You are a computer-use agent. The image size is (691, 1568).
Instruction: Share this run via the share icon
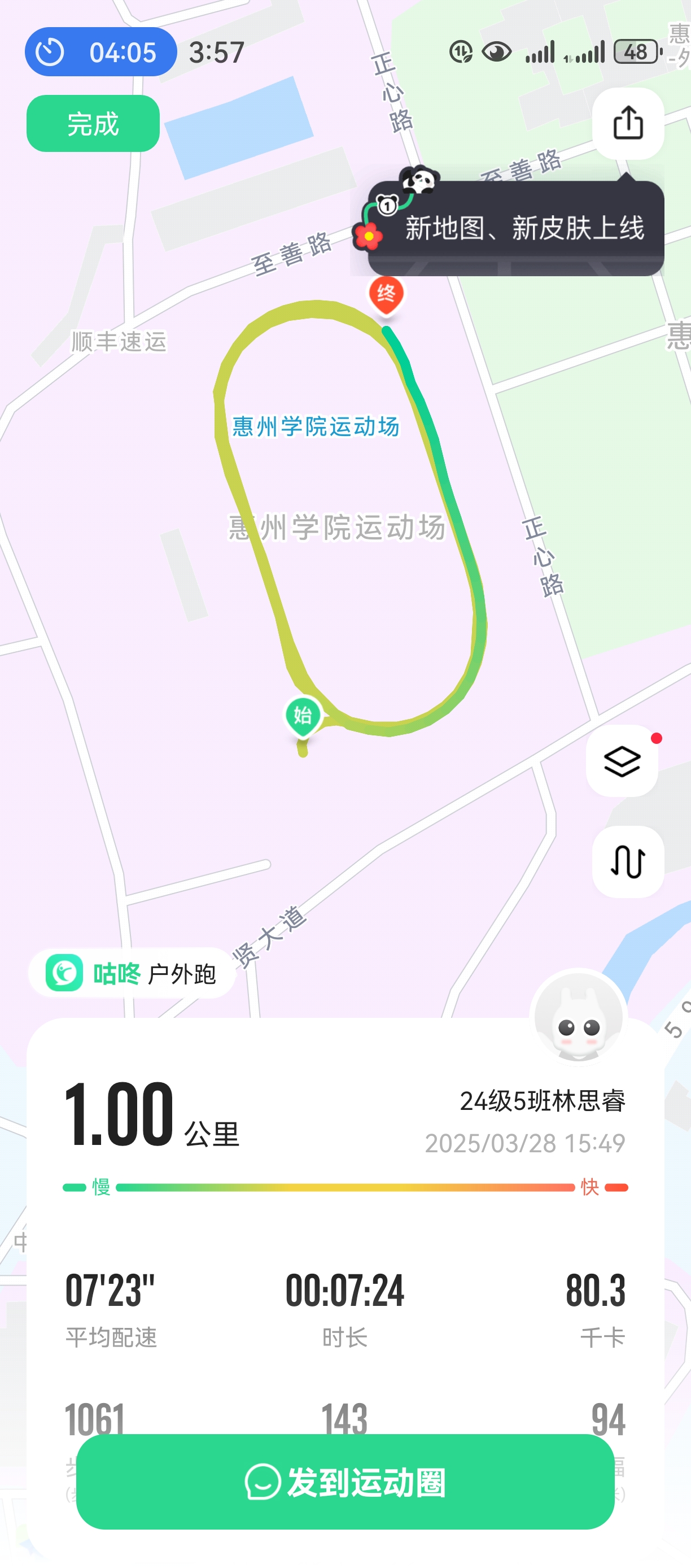coord(628,124)
